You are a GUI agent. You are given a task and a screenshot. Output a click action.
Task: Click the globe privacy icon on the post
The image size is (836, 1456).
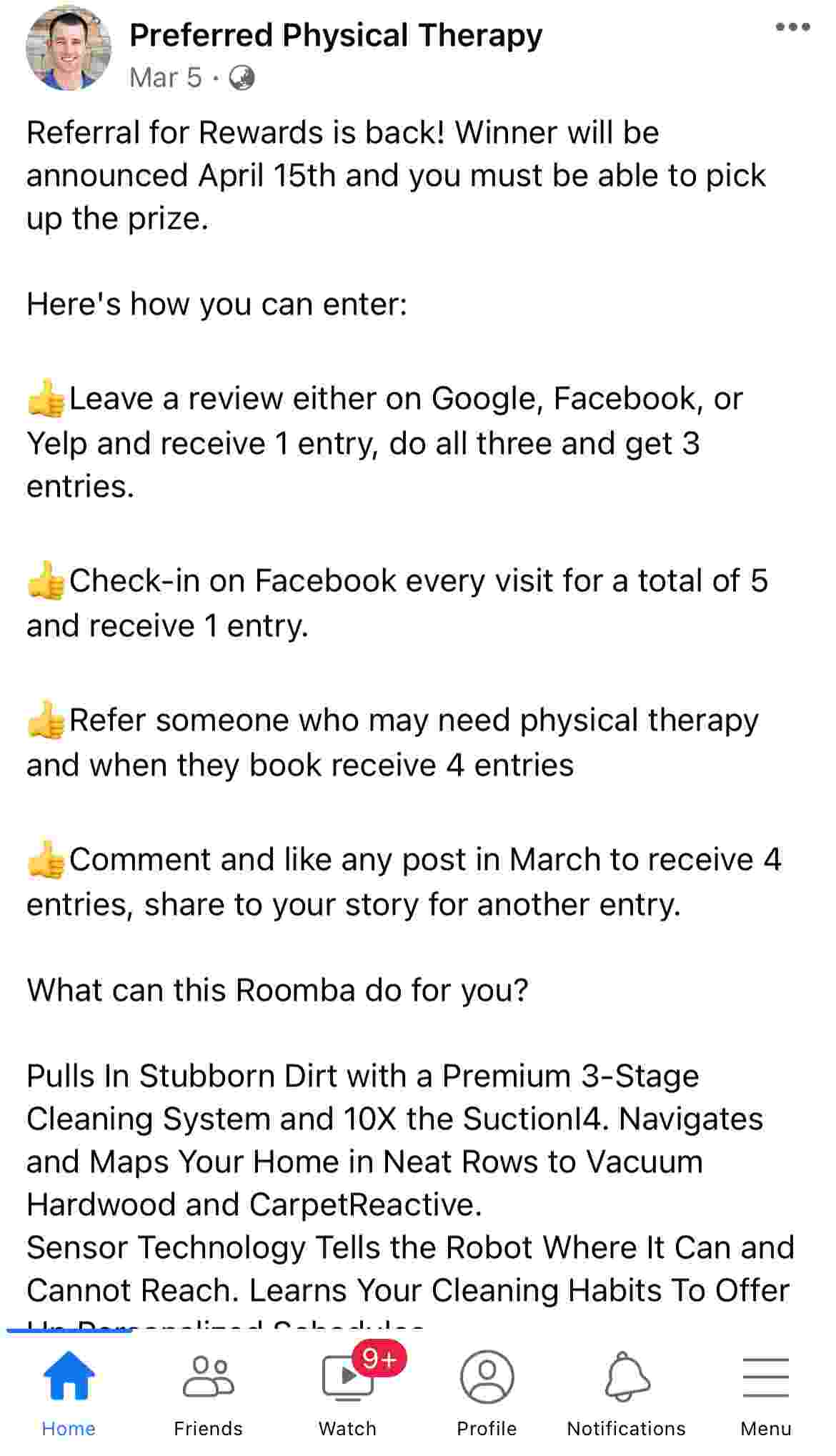click(x=243, y=77)
